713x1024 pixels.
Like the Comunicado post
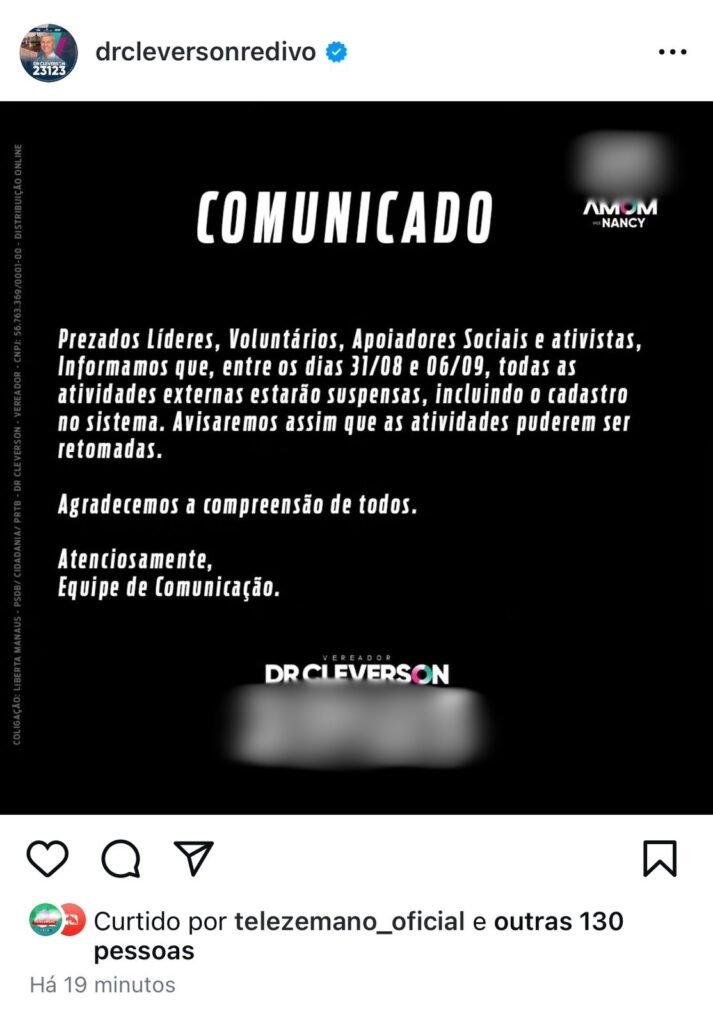[x=47, y=858]
